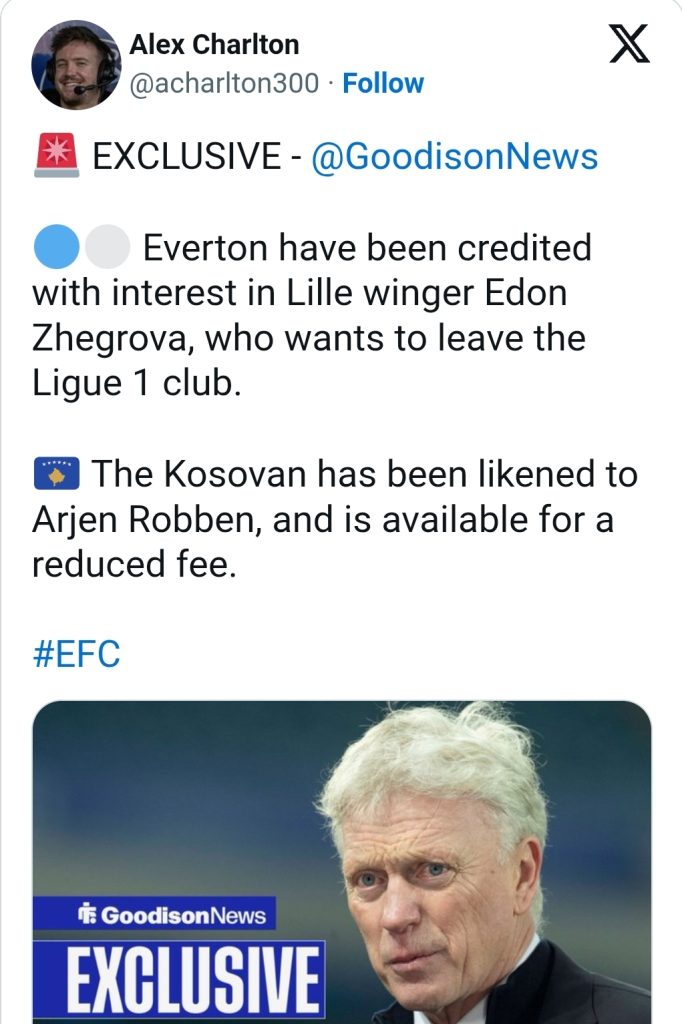Follow Alex Charlton

click(383, 83)
